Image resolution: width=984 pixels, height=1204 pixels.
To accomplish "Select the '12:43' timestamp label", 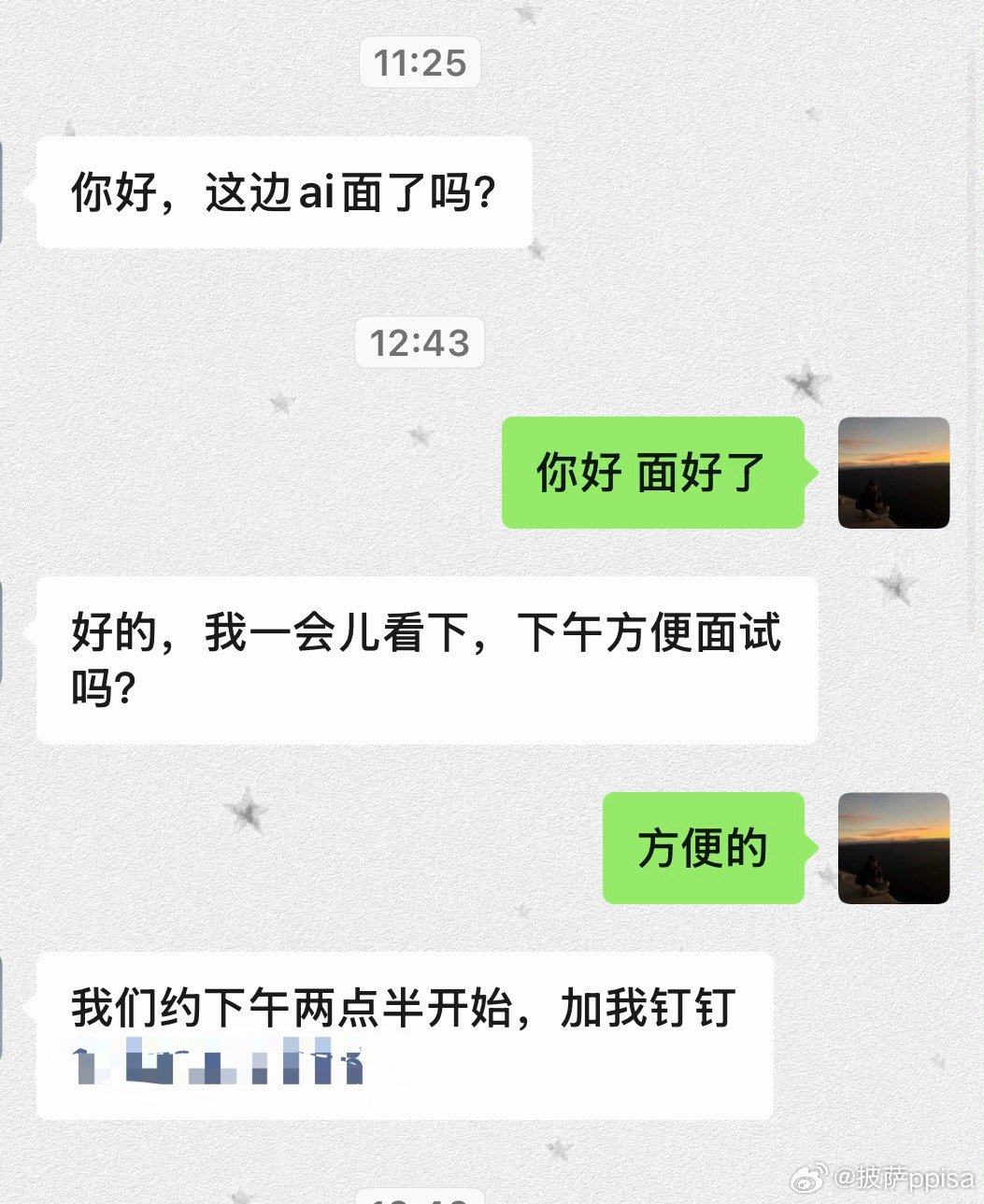I will coord(420,344).
